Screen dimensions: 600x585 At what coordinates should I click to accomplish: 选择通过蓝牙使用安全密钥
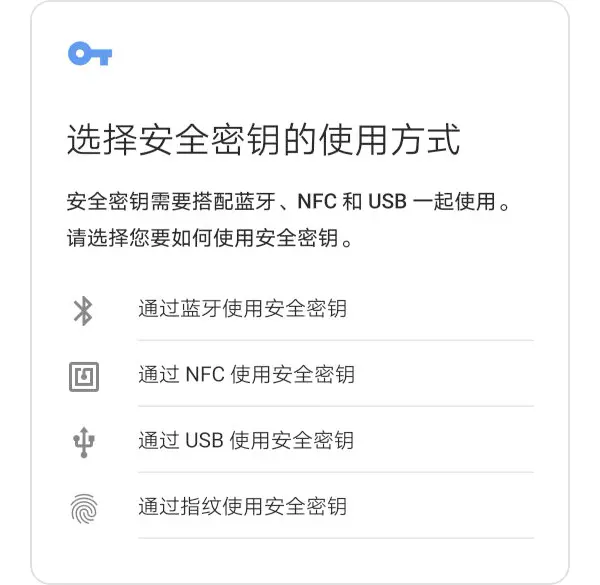tap(243, 309)
